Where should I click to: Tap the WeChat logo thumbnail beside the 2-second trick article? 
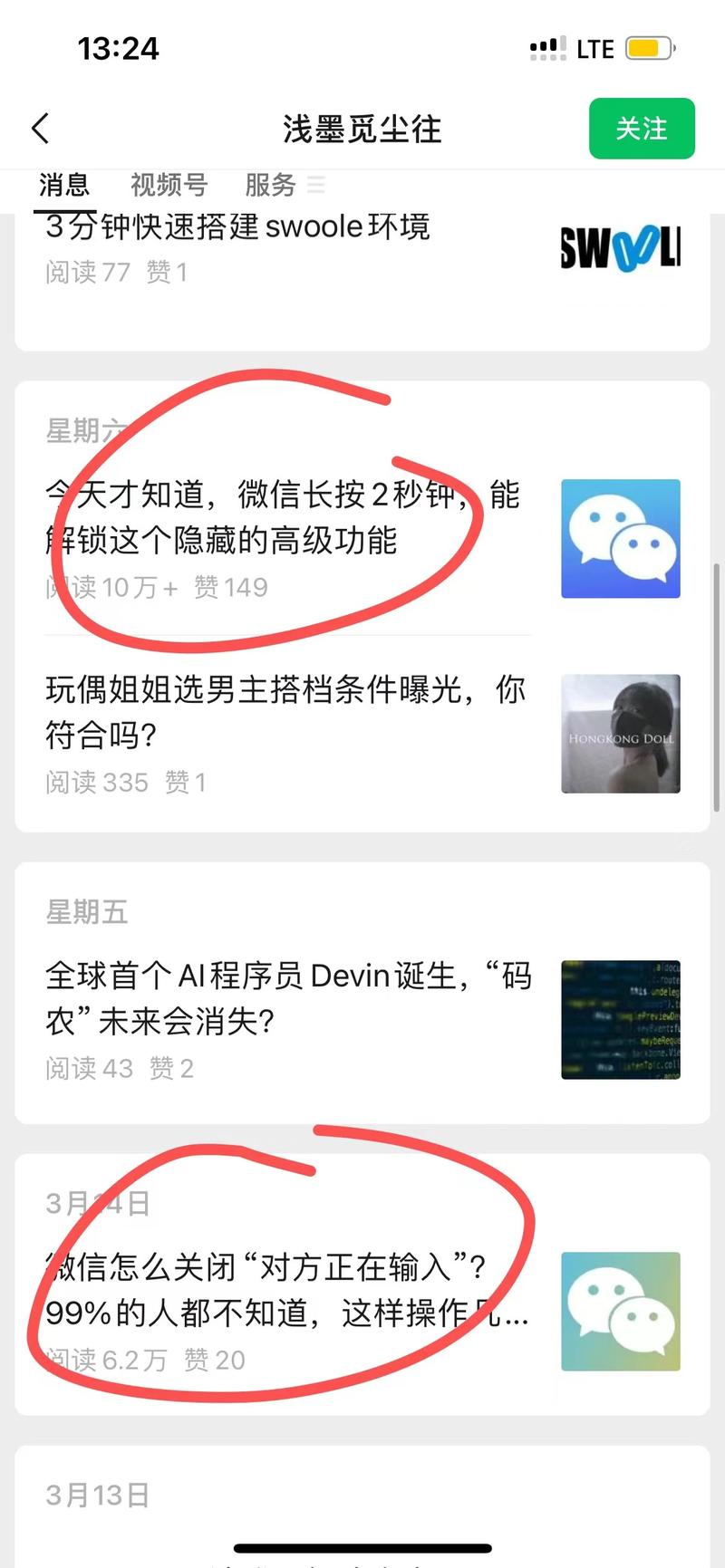[x=620, y=539]
